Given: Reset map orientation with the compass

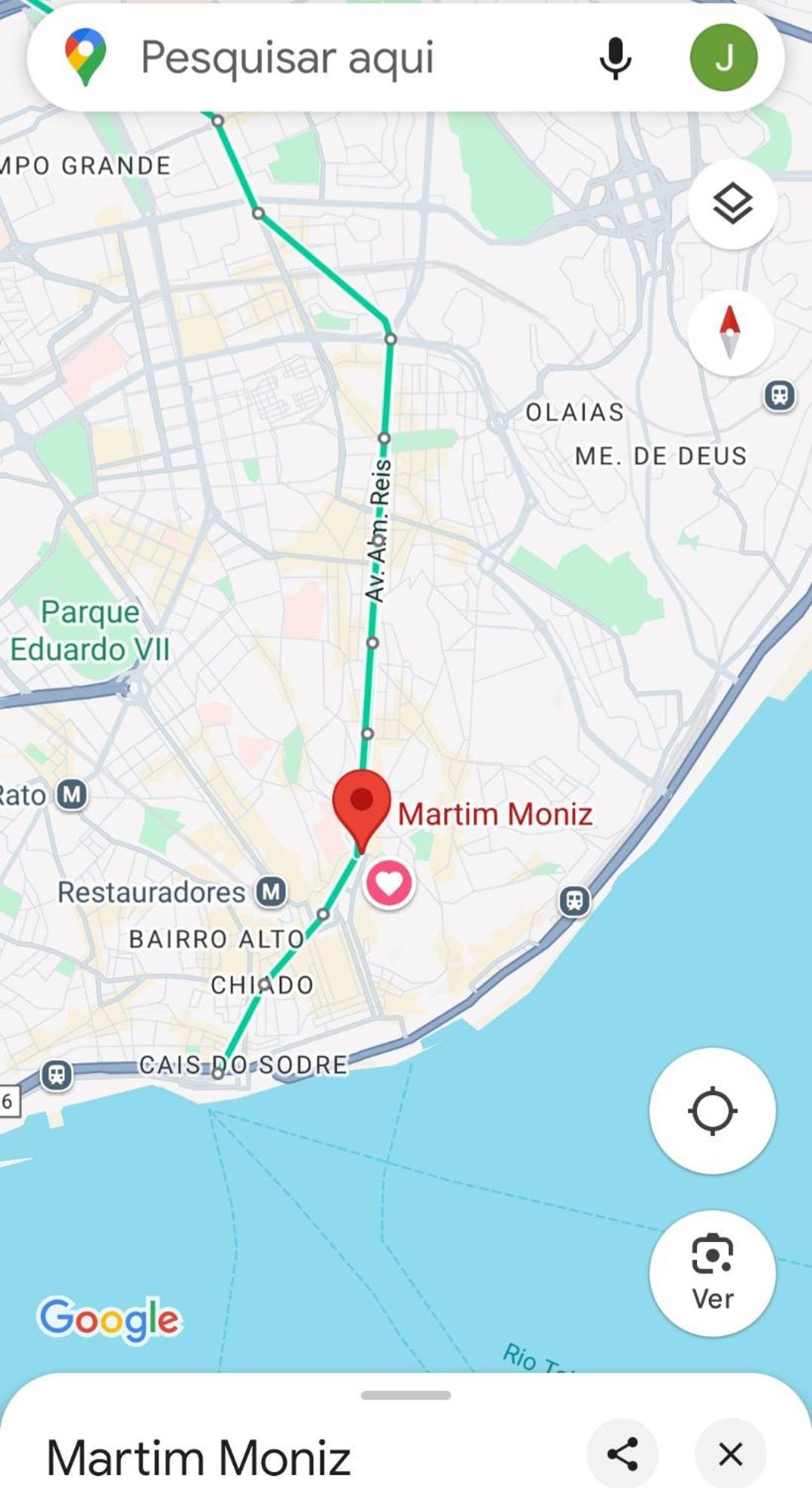Looking at the screenshot, I should [730, 332].
